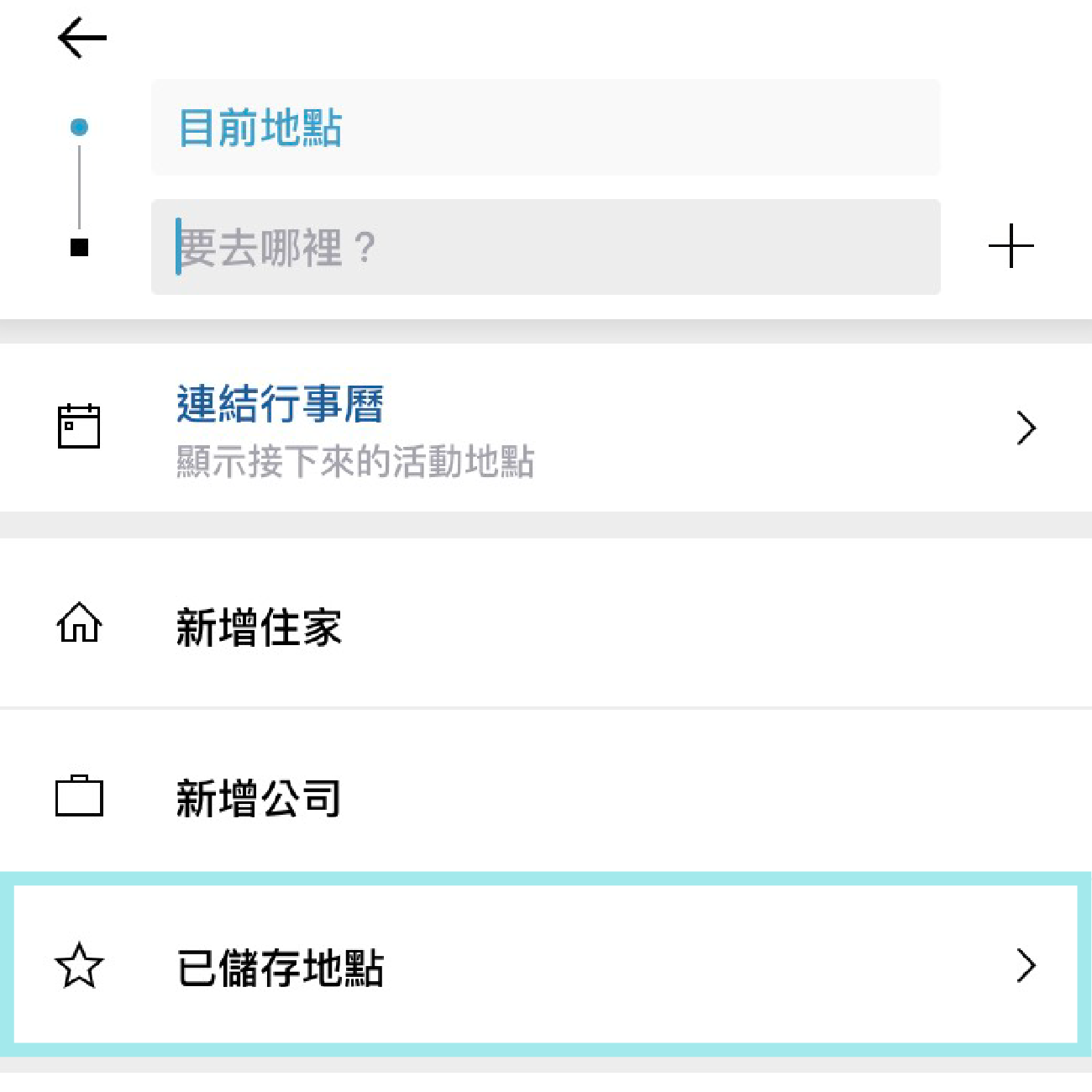This screenshot has height=1092, width=1092.
Task: Edit the 目前地點 starting point field
Action: (545, 128)
